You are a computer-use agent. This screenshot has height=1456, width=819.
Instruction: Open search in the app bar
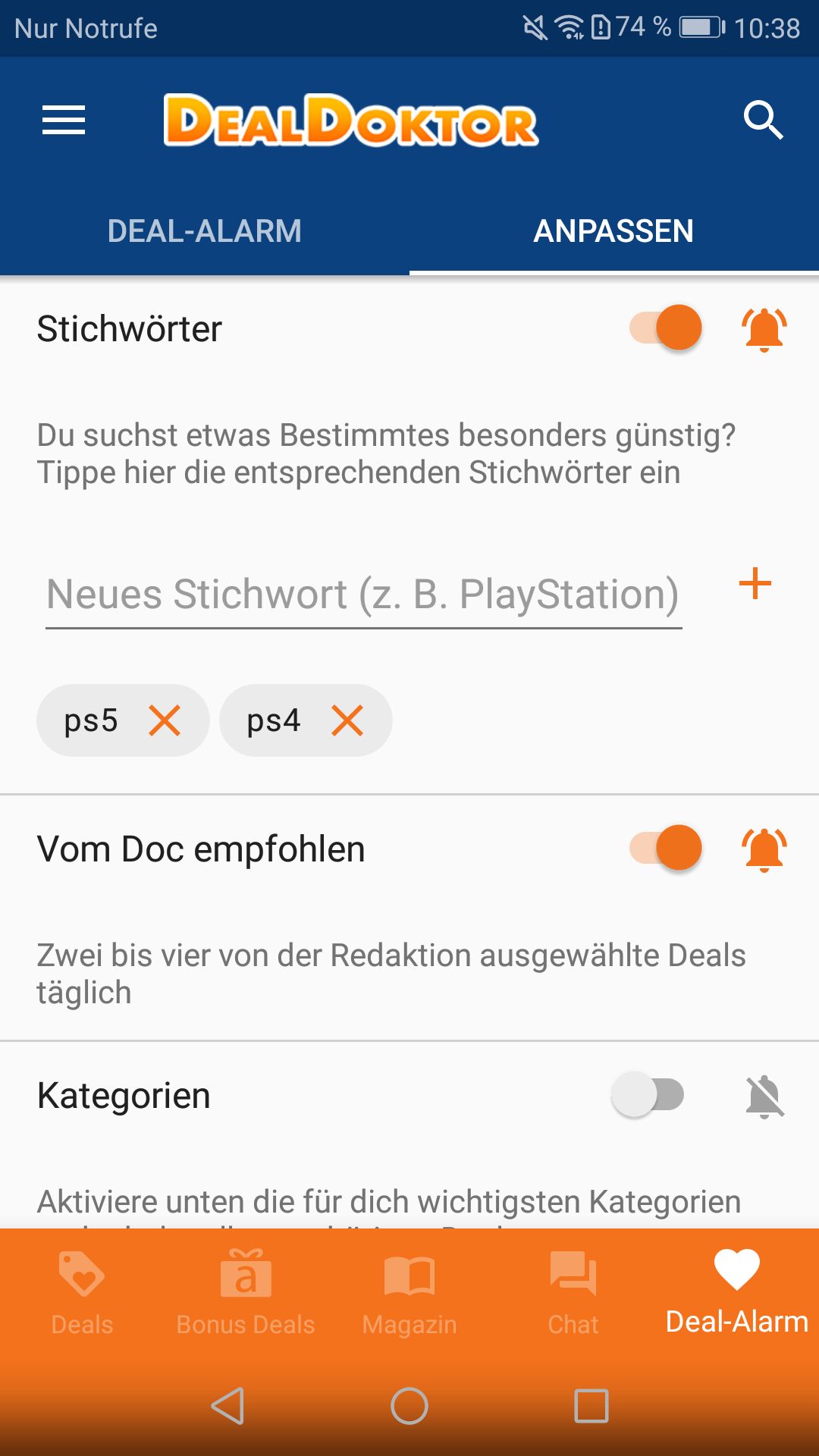pyautogui.click(x=763, y=121)
